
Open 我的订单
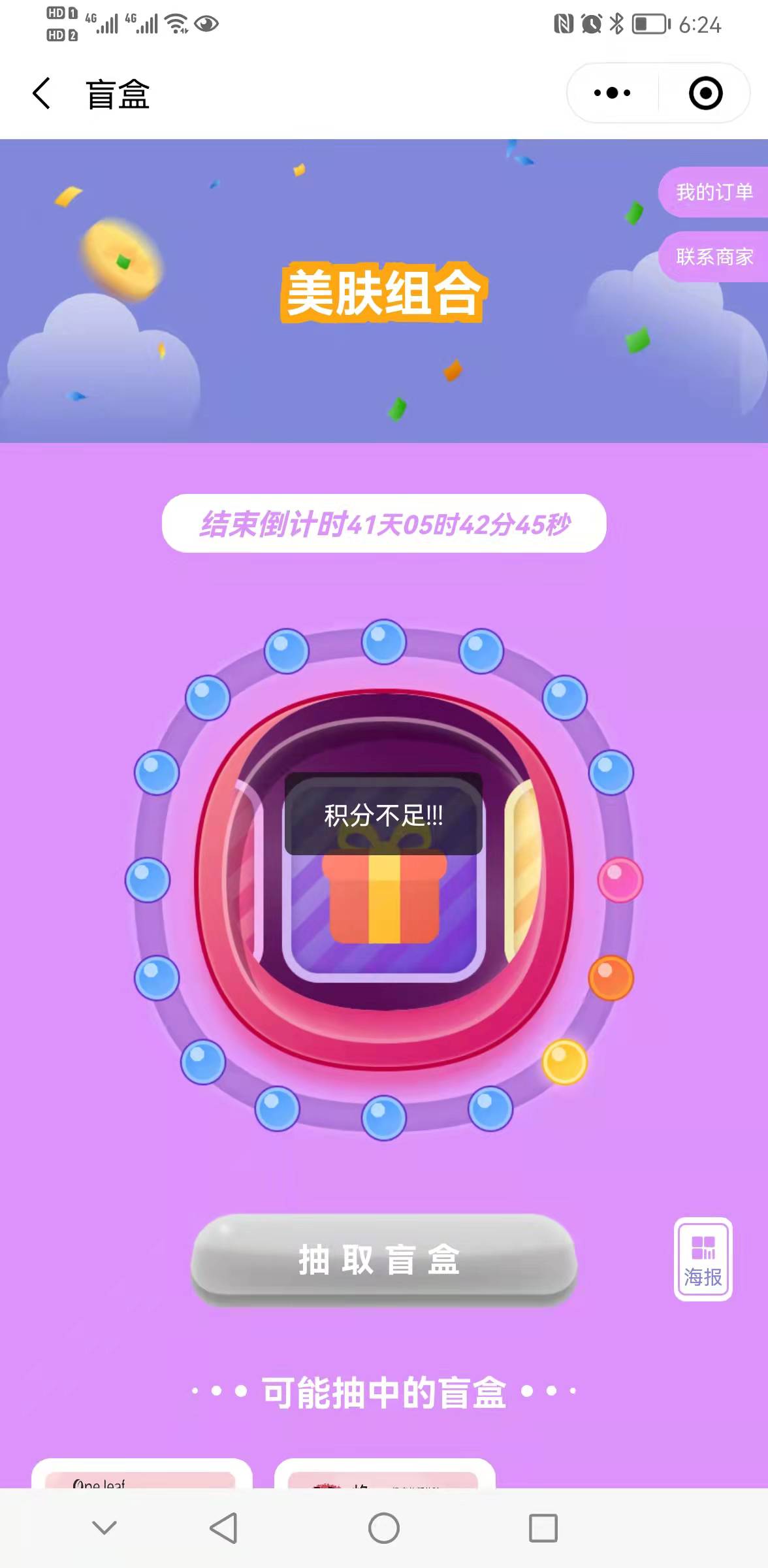714,192
